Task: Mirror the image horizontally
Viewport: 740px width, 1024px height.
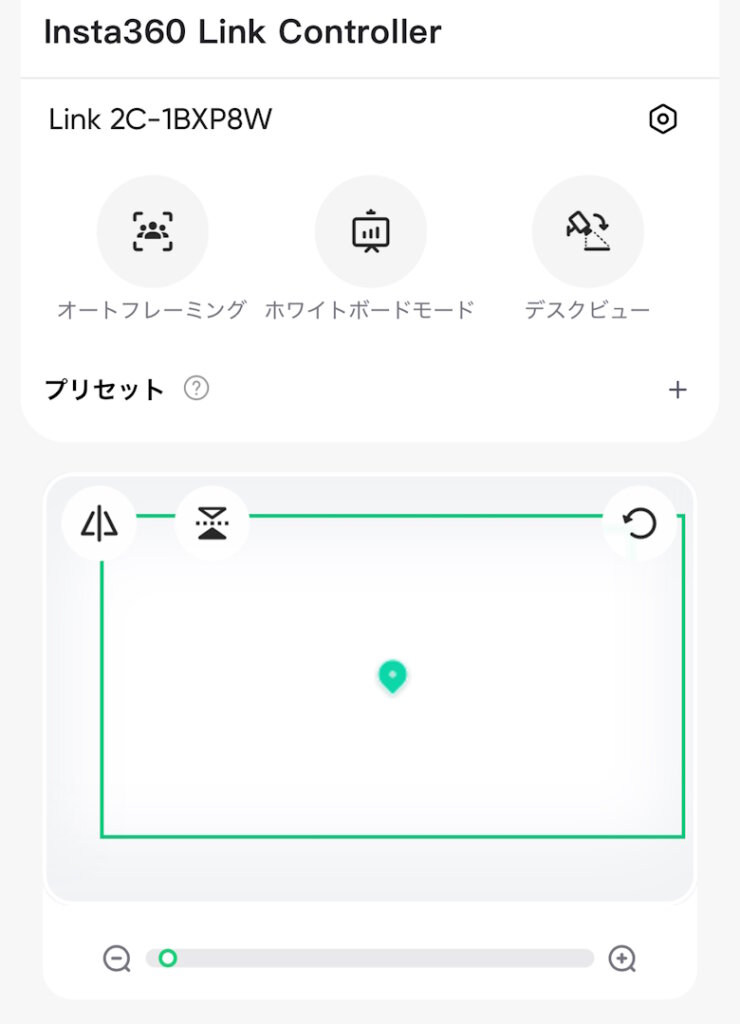Action: coord(99,523)
